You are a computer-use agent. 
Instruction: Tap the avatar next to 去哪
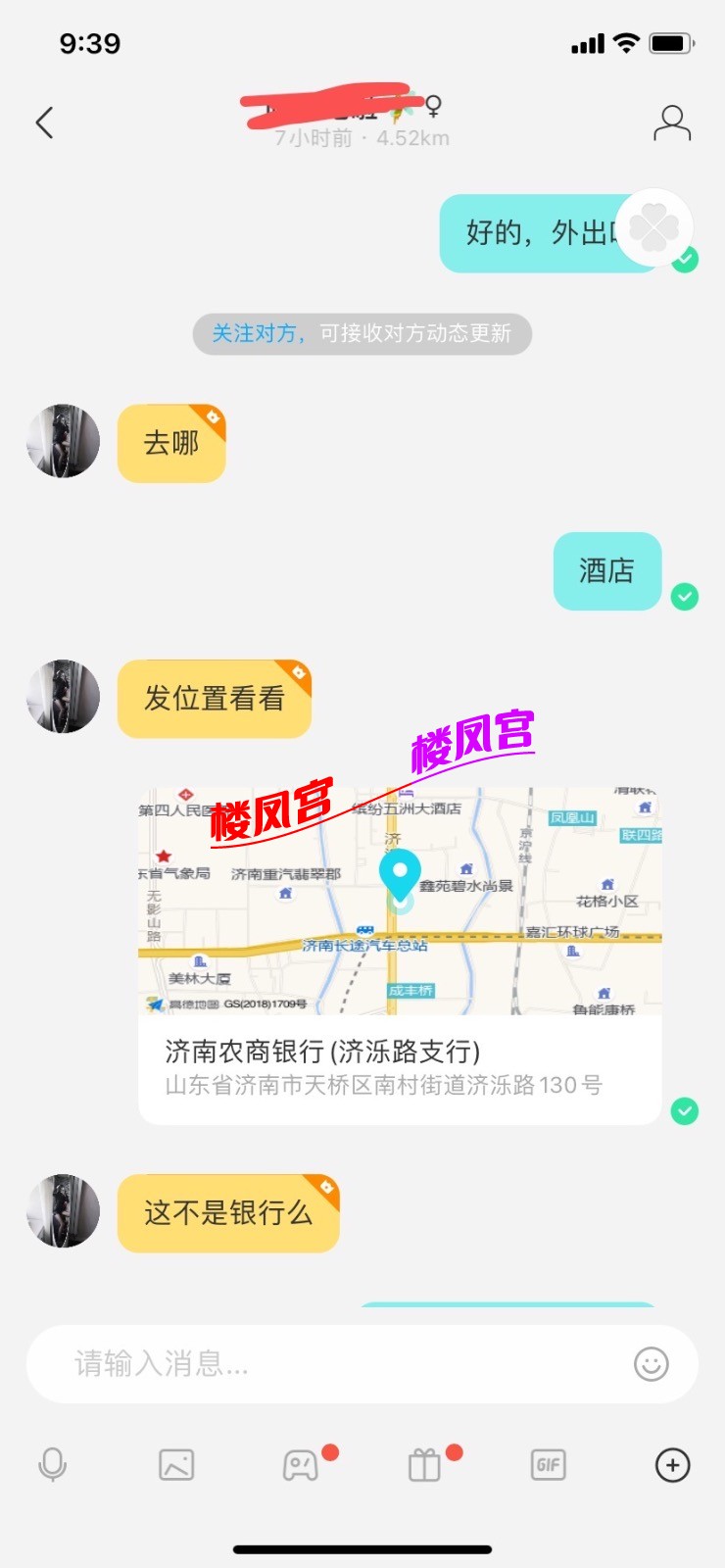click(64, 442)
